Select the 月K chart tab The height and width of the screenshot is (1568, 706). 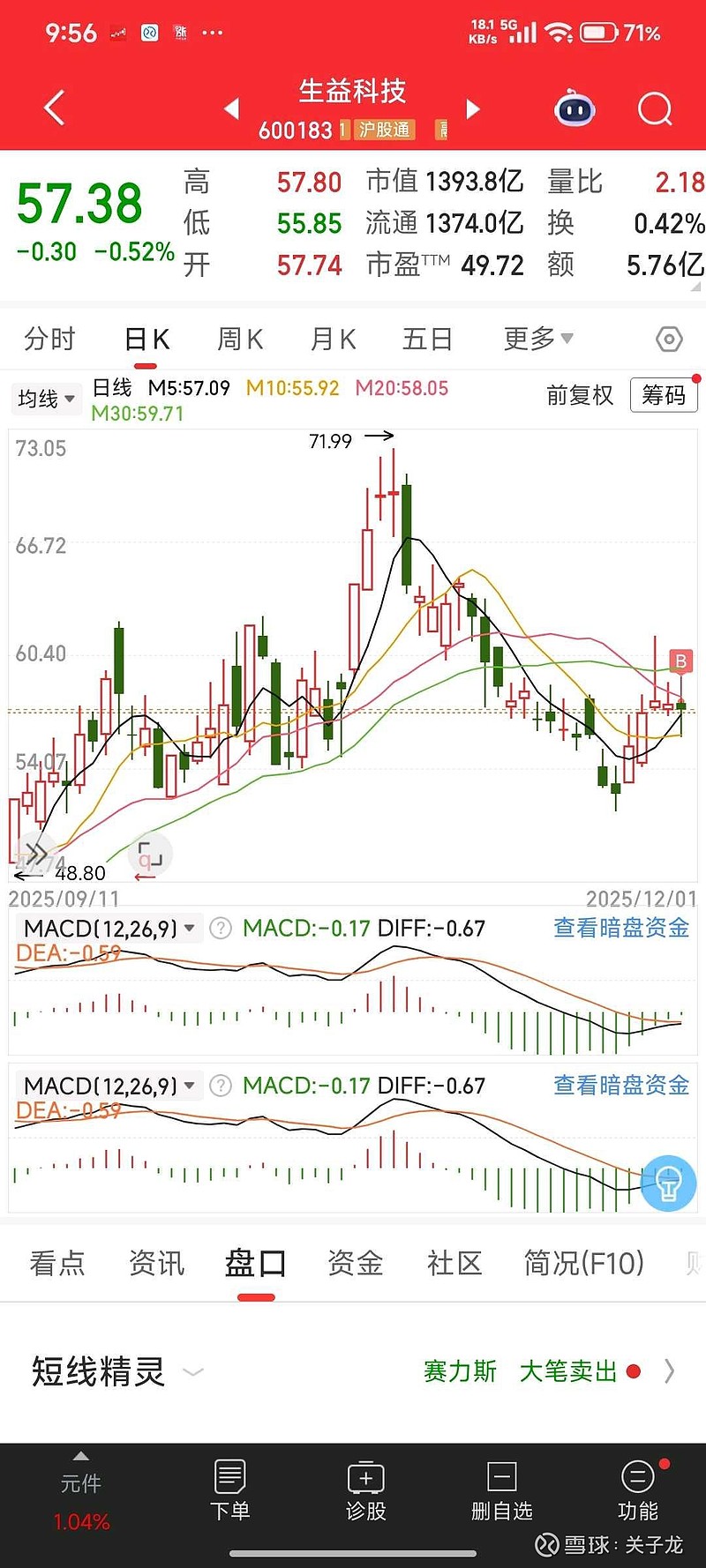334,339
